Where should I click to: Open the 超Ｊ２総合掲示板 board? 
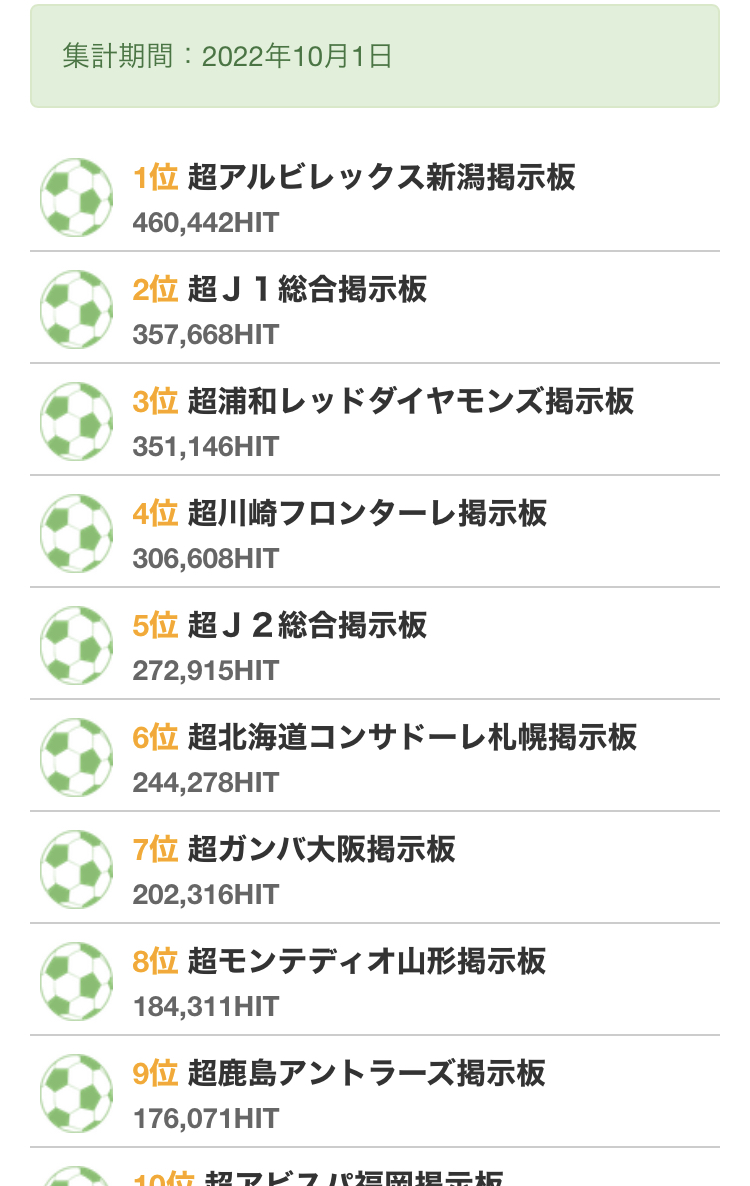click(x=307, y=626)
